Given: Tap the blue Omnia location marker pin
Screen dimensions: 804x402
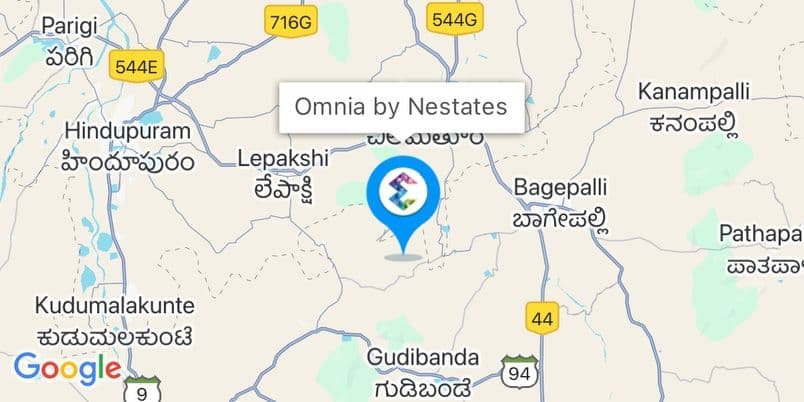Looking at the screenshot, I should pos(403,196).
